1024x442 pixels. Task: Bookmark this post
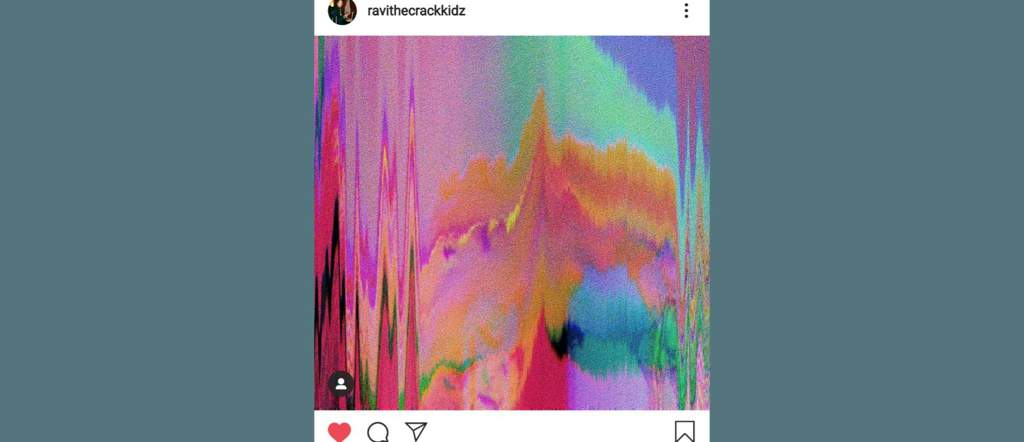point(684,432)
